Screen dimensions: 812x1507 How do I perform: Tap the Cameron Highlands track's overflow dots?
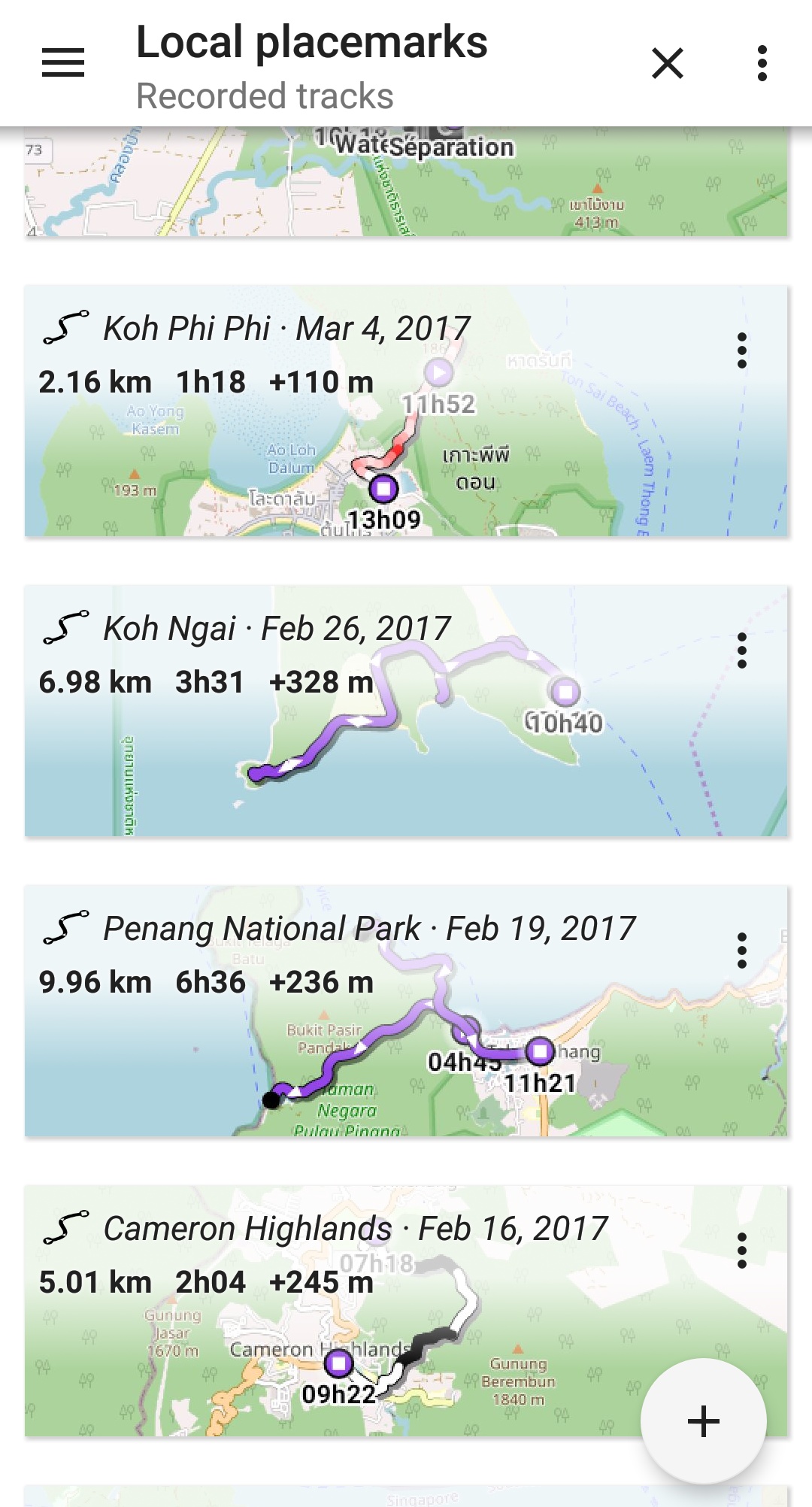point(741,1251)
